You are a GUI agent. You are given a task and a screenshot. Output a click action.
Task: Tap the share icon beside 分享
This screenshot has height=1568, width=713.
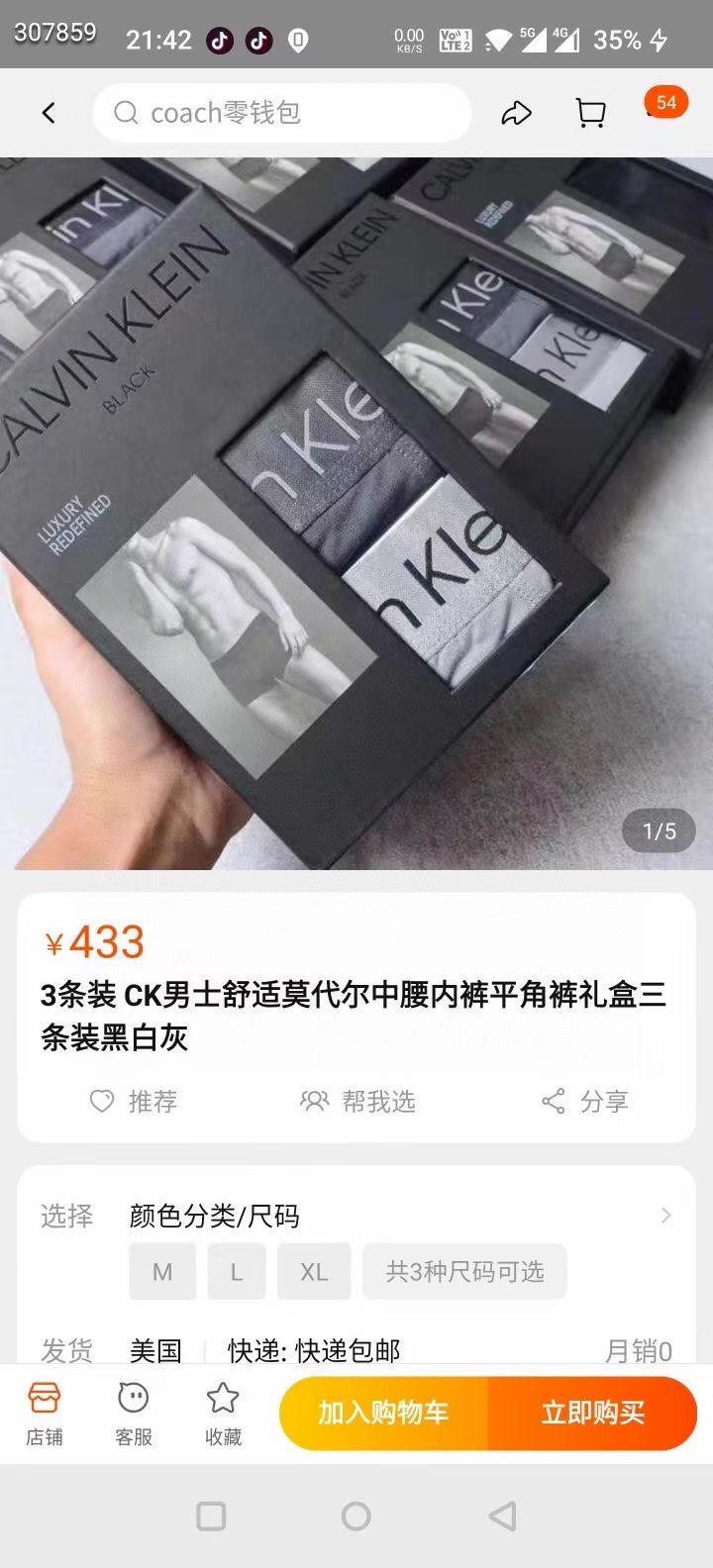coord(555,1101)
